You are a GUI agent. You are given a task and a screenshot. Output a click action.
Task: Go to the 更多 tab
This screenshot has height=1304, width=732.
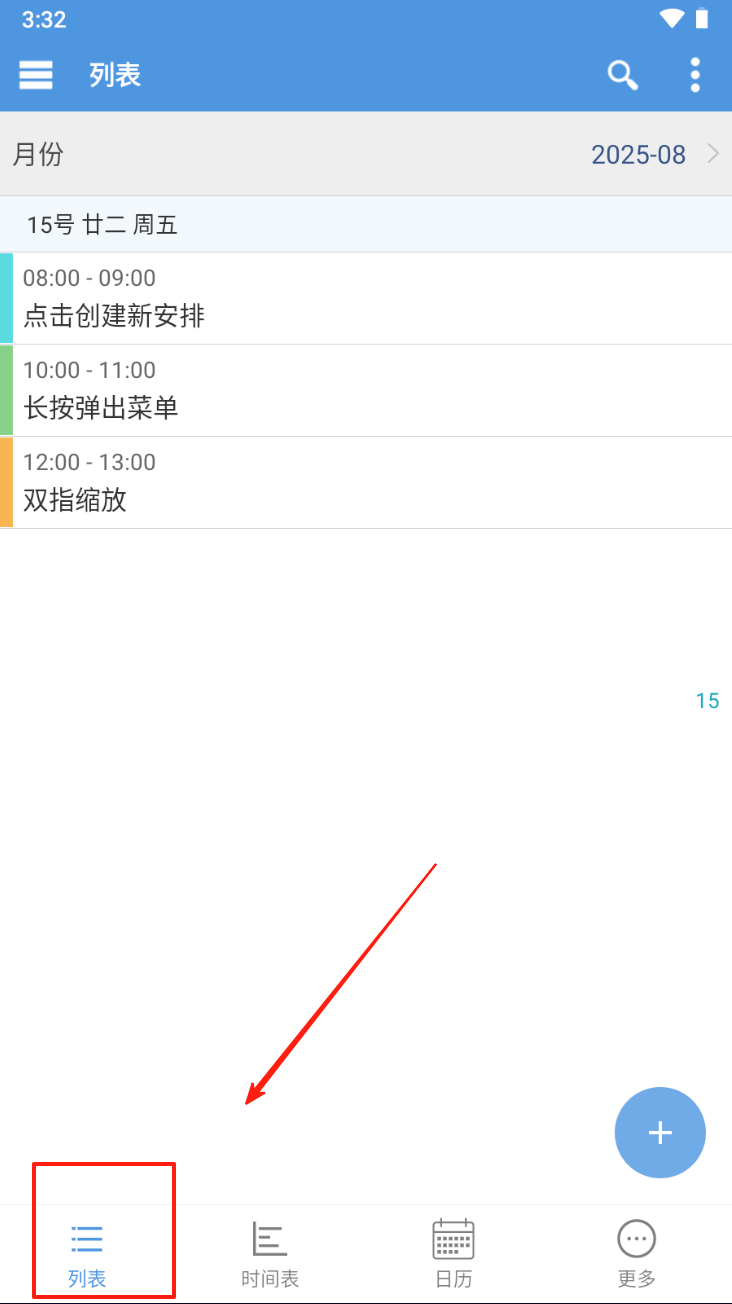pos(636,1255)
